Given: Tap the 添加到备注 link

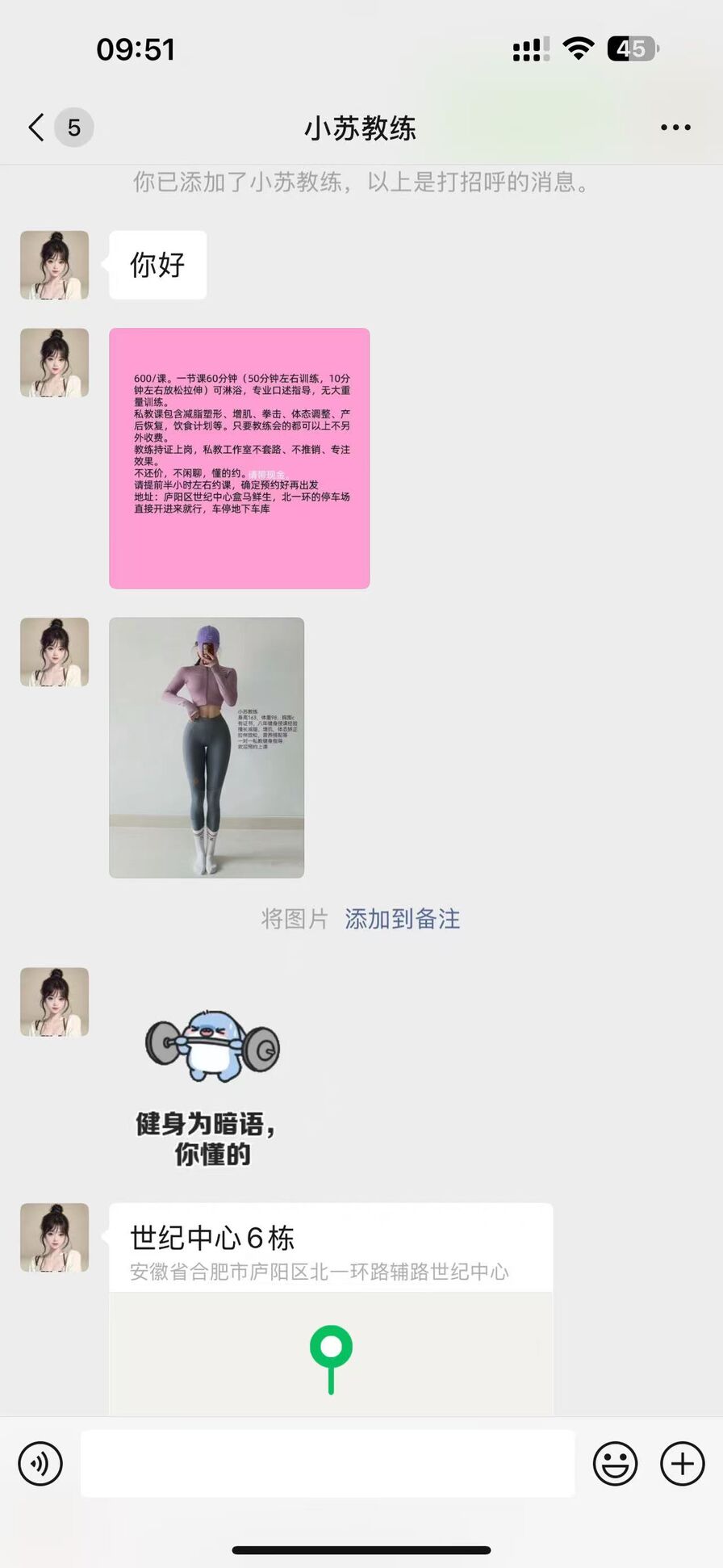Looking at the screenshot, I should (402, 919).
